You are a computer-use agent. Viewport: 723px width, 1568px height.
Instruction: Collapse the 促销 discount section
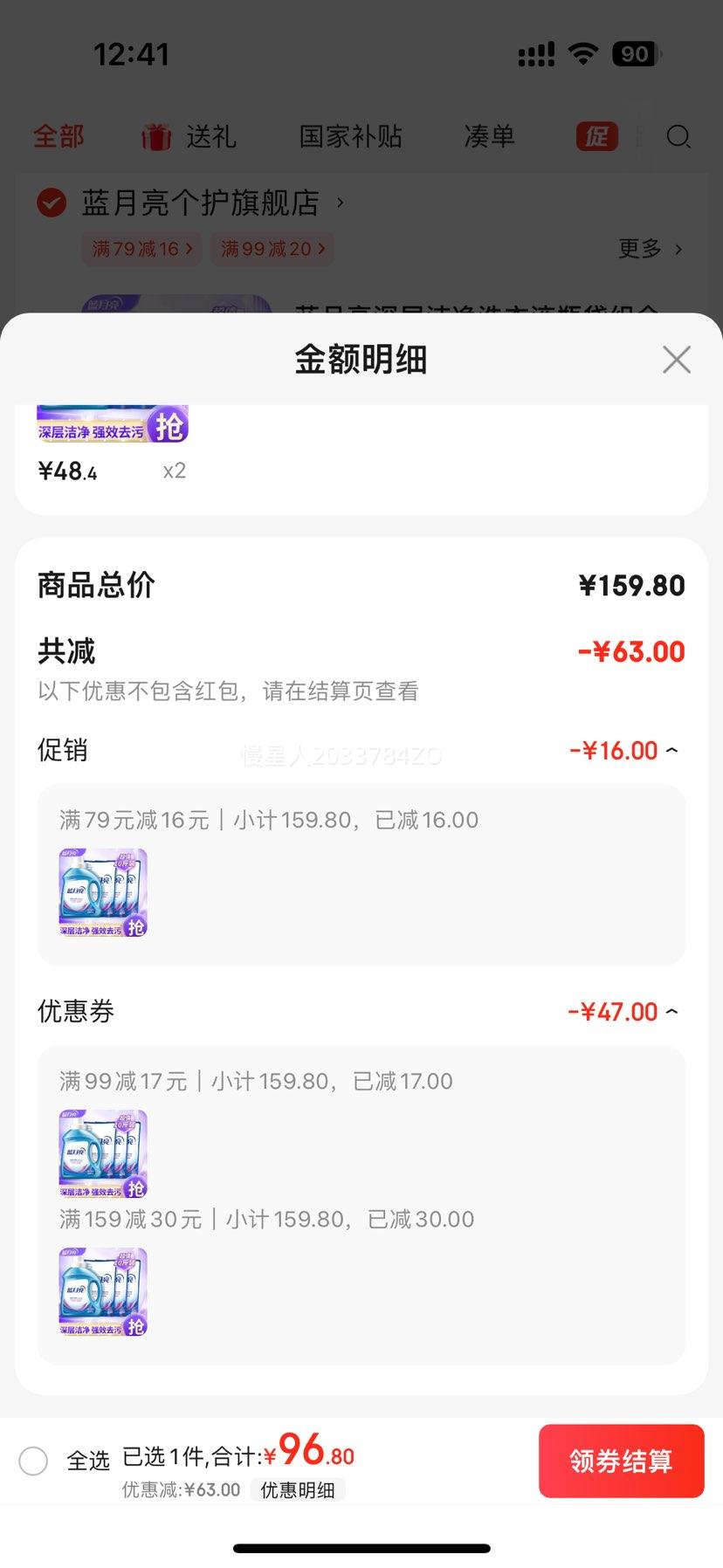[x=671, y=750]
